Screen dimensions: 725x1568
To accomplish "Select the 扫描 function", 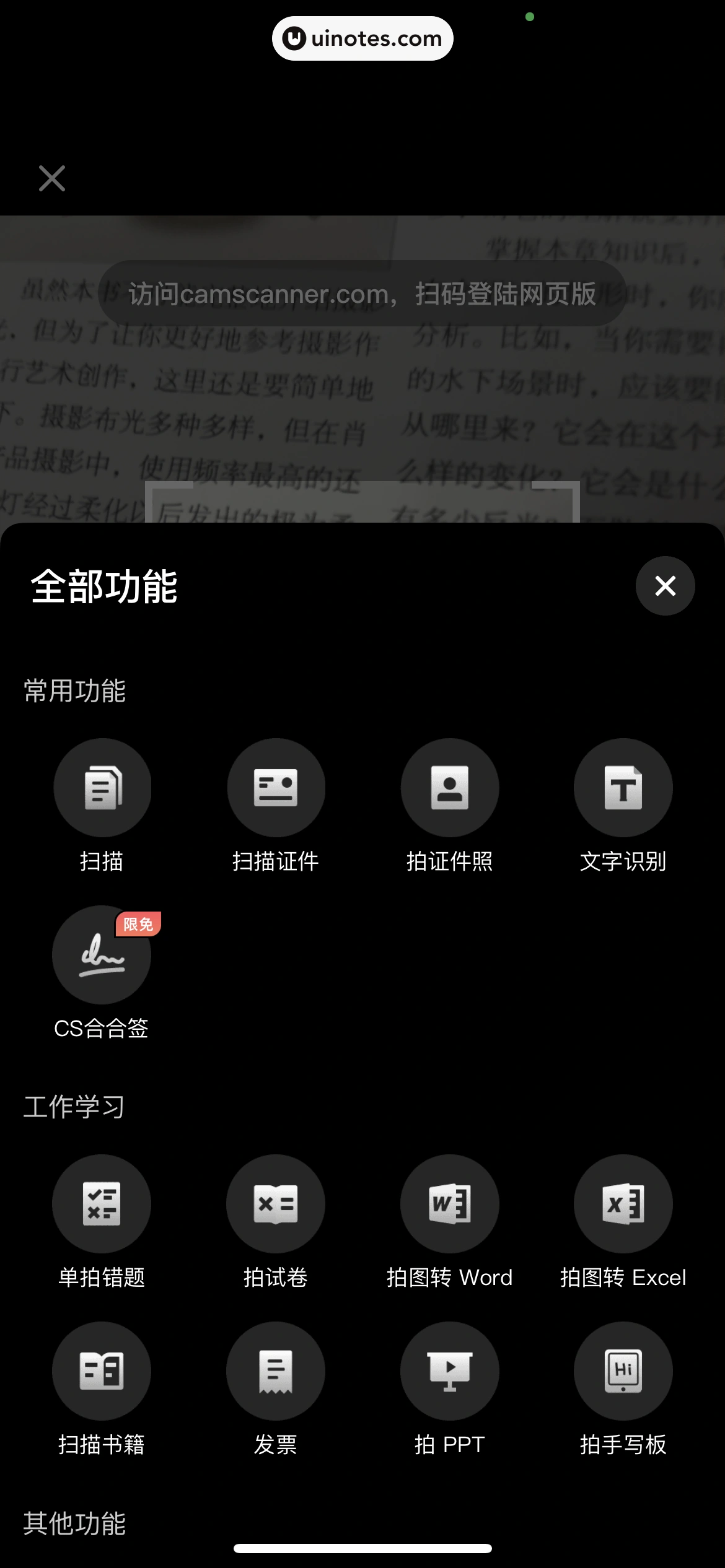I will (x=102, y=788).
